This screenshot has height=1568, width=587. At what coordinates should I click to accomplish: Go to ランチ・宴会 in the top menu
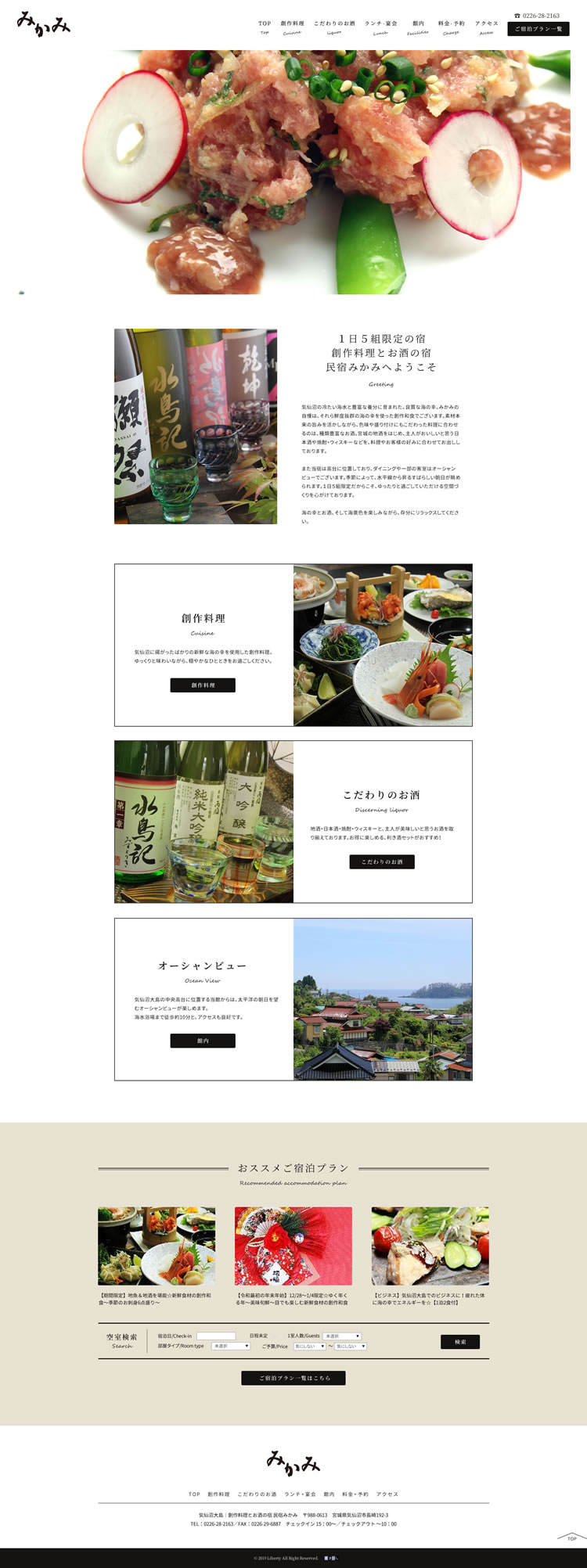pos(380,27)
